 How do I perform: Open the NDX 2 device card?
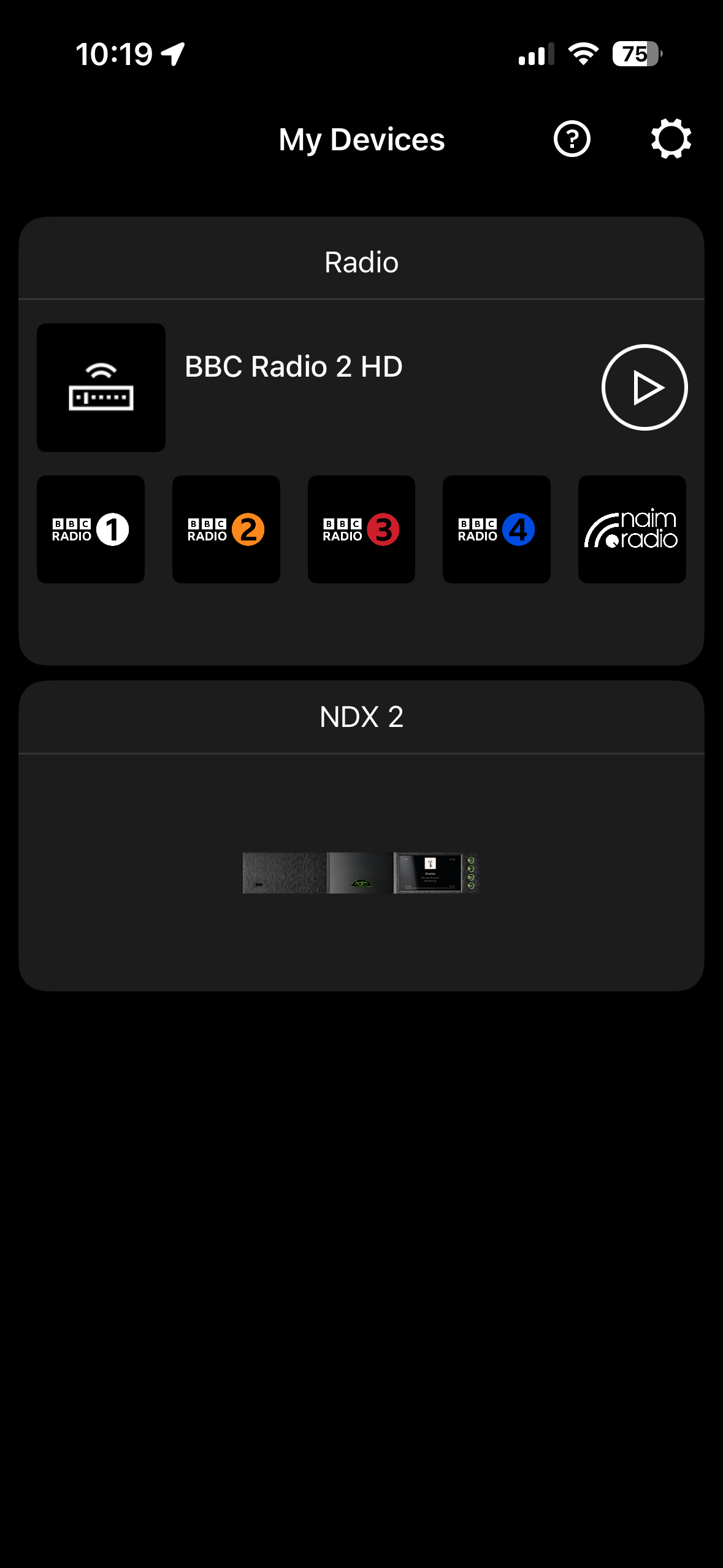(361, 871)
